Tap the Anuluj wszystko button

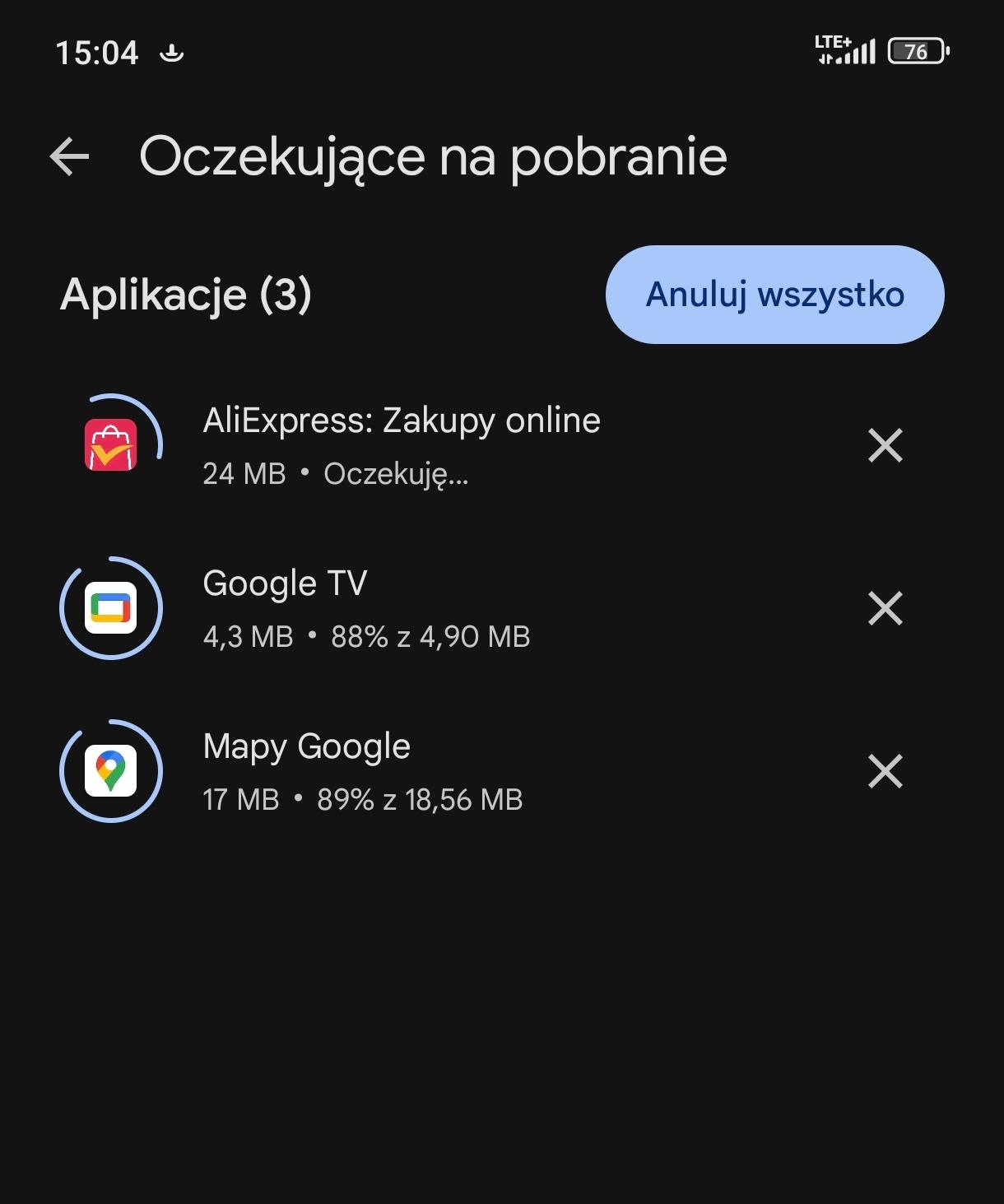point(774,295)
